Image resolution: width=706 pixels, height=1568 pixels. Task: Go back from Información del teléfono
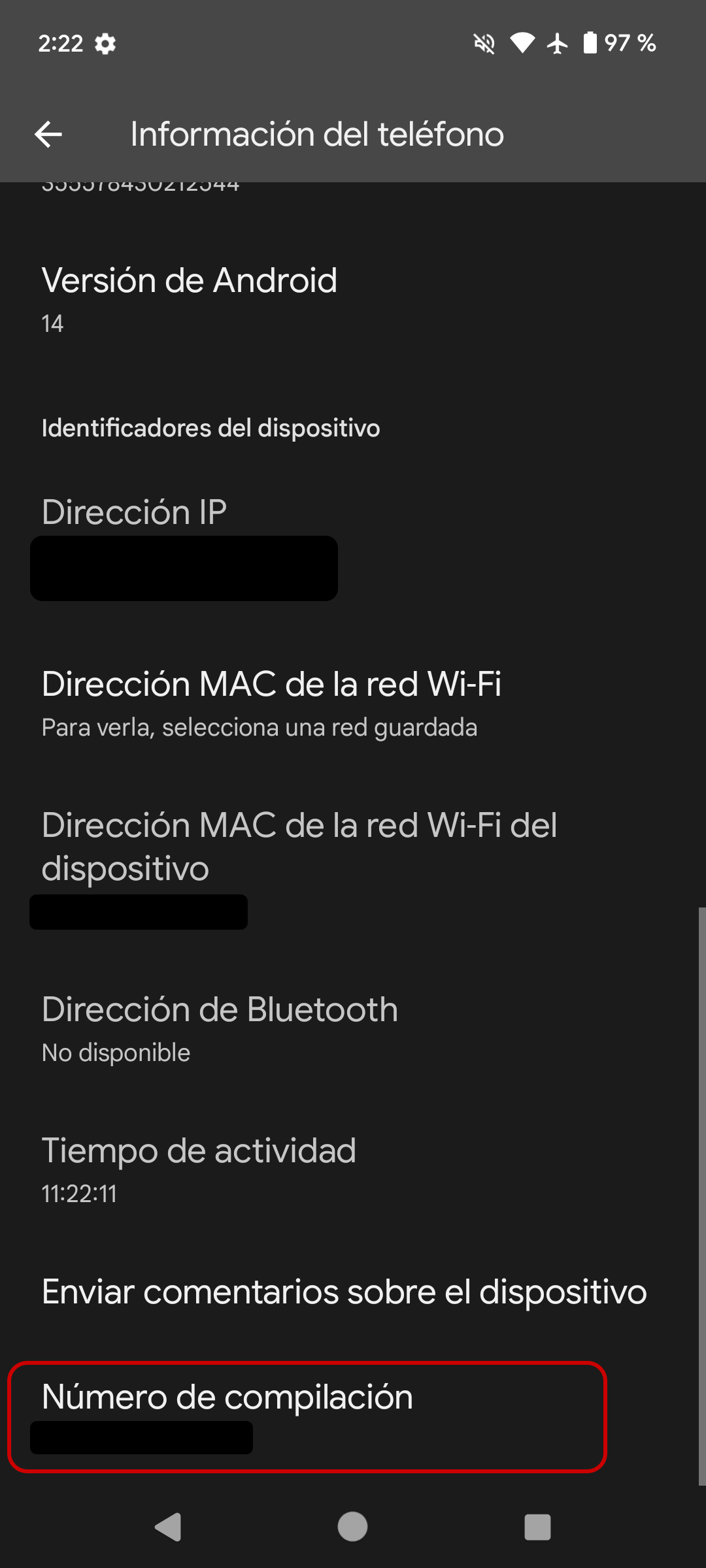(48, 135)
